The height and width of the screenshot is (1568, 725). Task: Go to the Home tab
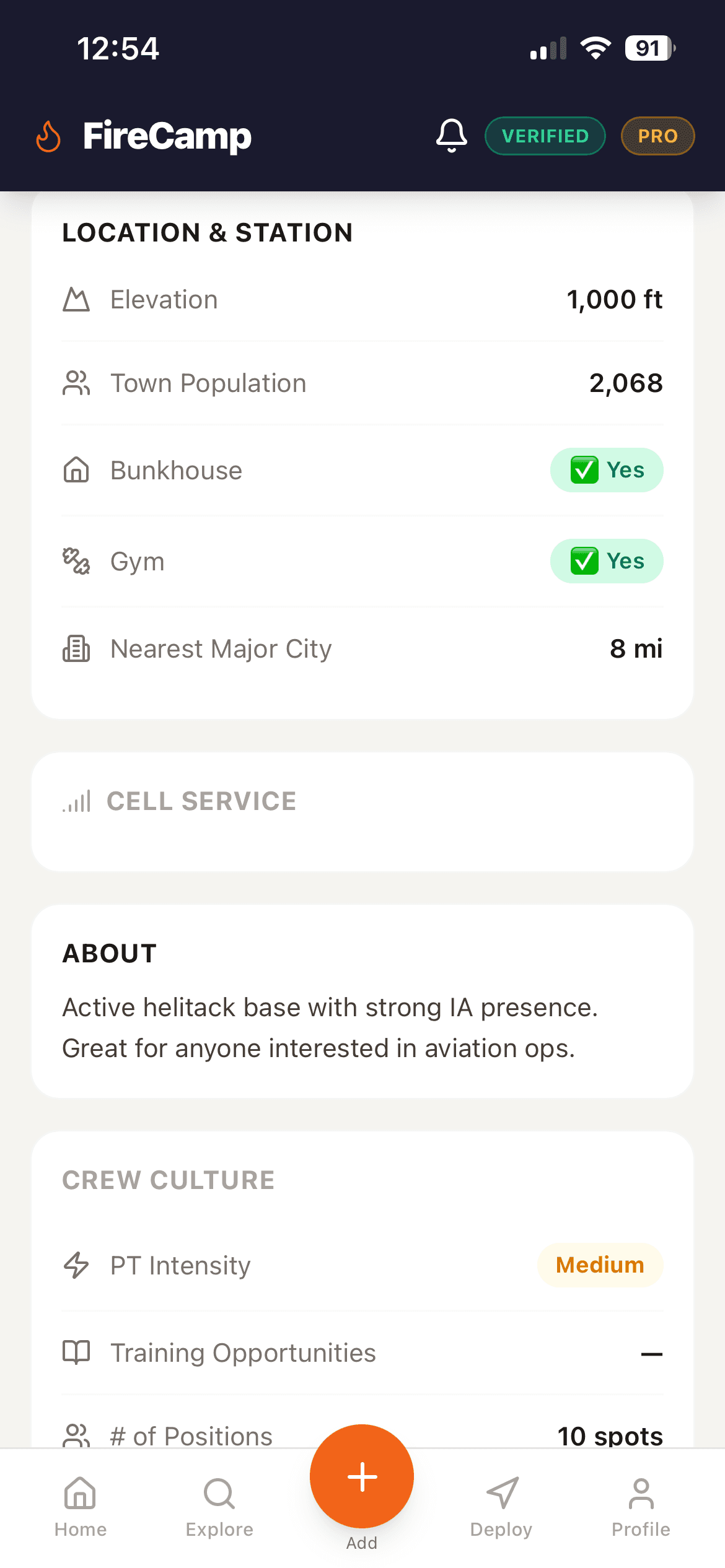point(81,1506)
